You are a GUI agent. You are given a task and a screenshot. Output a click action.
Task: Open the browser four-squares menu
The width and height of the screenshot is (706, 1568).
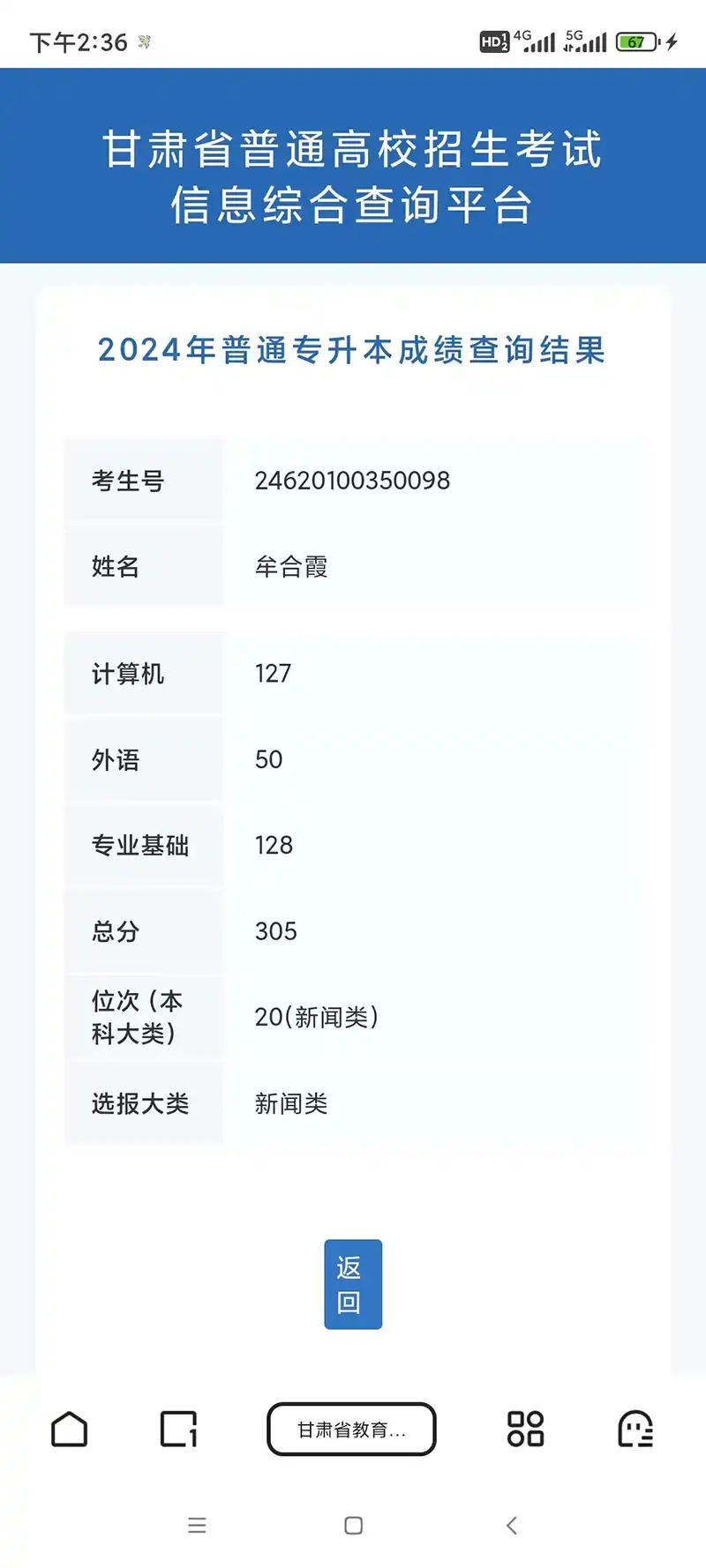coord(525,1430)
